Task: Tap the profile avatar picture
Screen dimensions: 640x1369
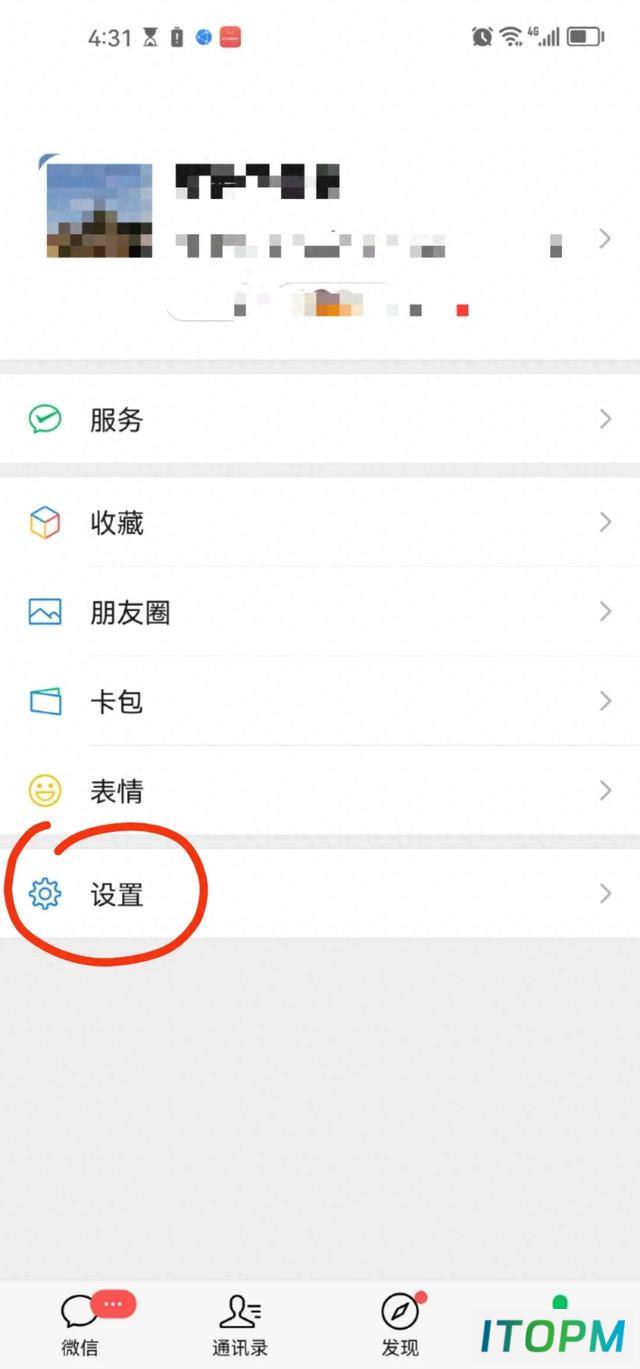Action: (x=99, y=210)
